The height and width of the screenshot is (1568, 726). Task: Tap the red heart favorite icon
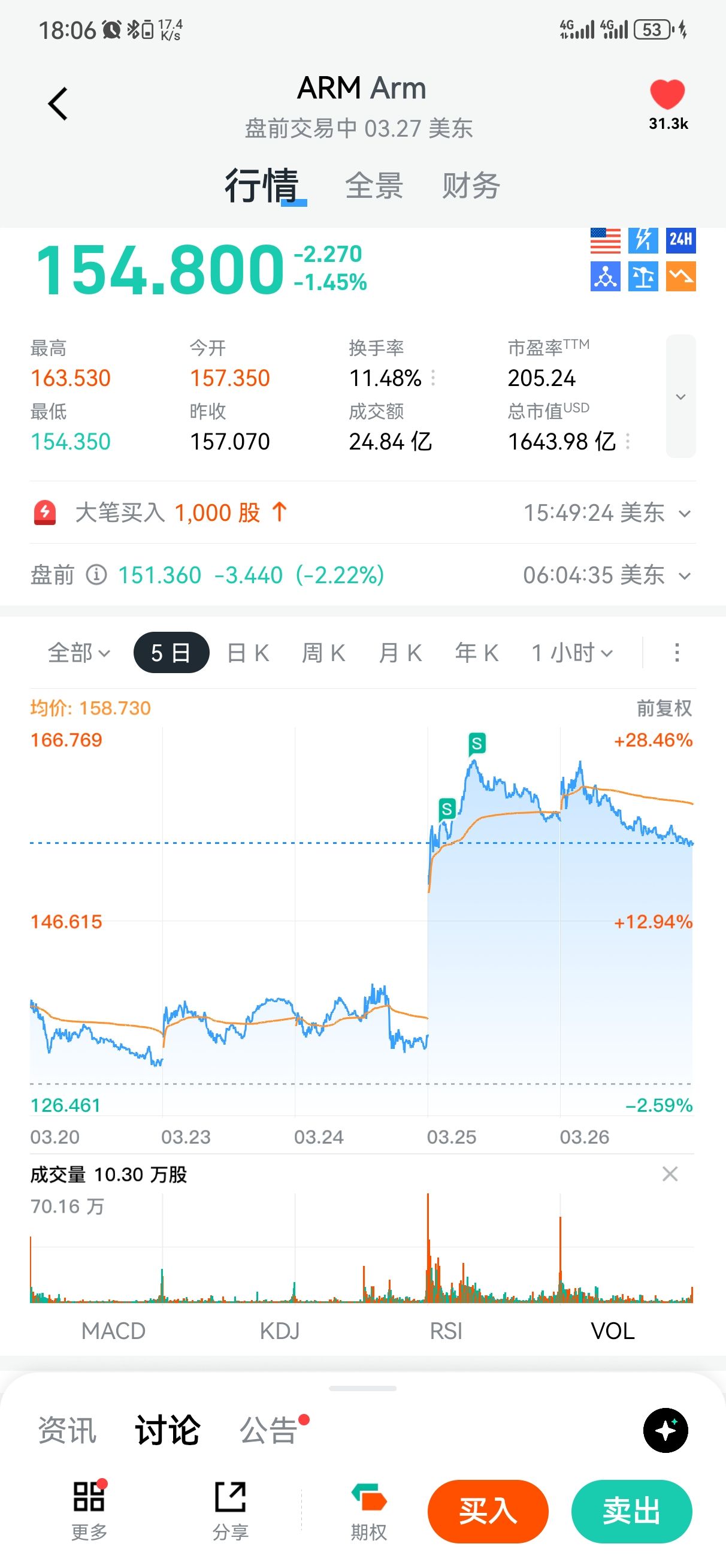(x=667, y=95)
